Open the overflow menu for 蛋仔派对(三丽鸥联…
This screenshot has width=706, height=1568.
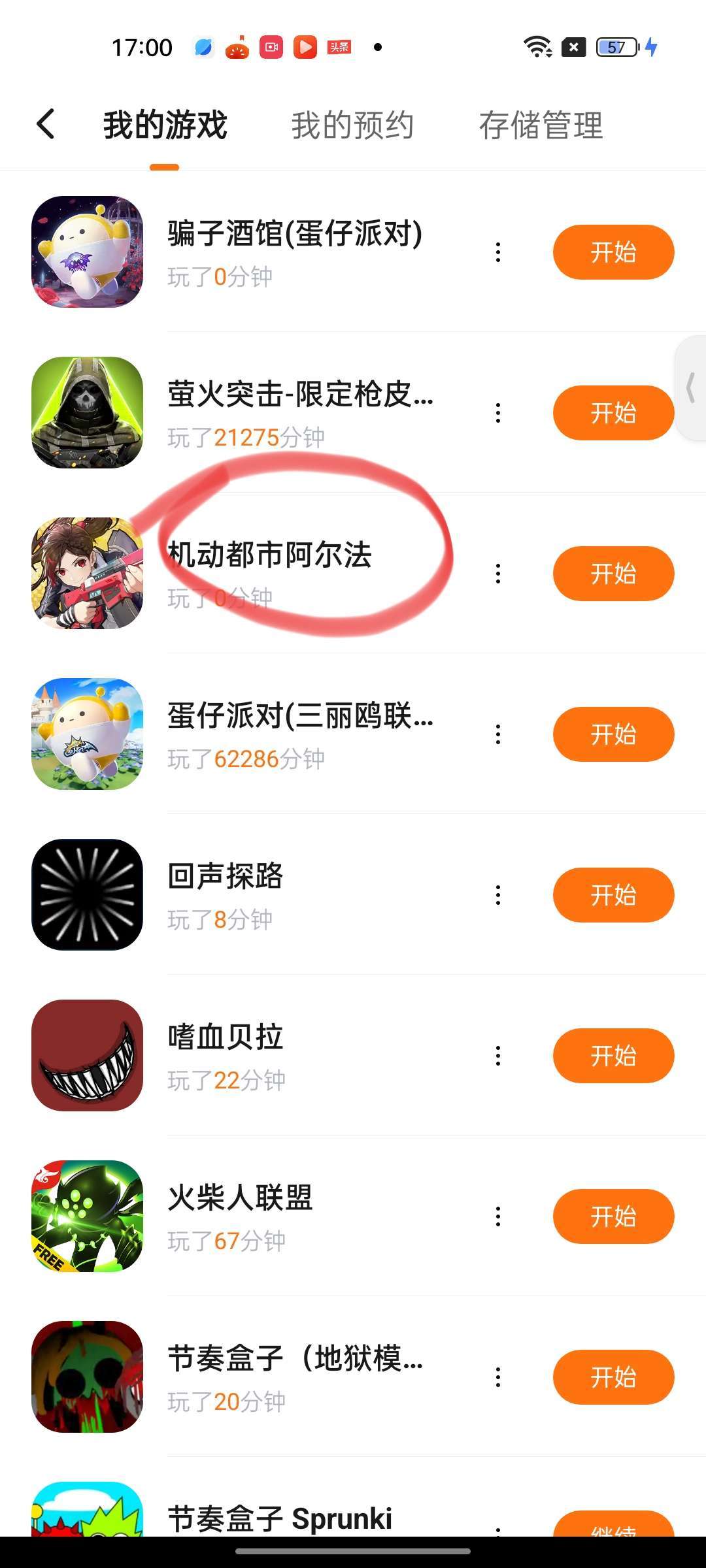(498, 734)
